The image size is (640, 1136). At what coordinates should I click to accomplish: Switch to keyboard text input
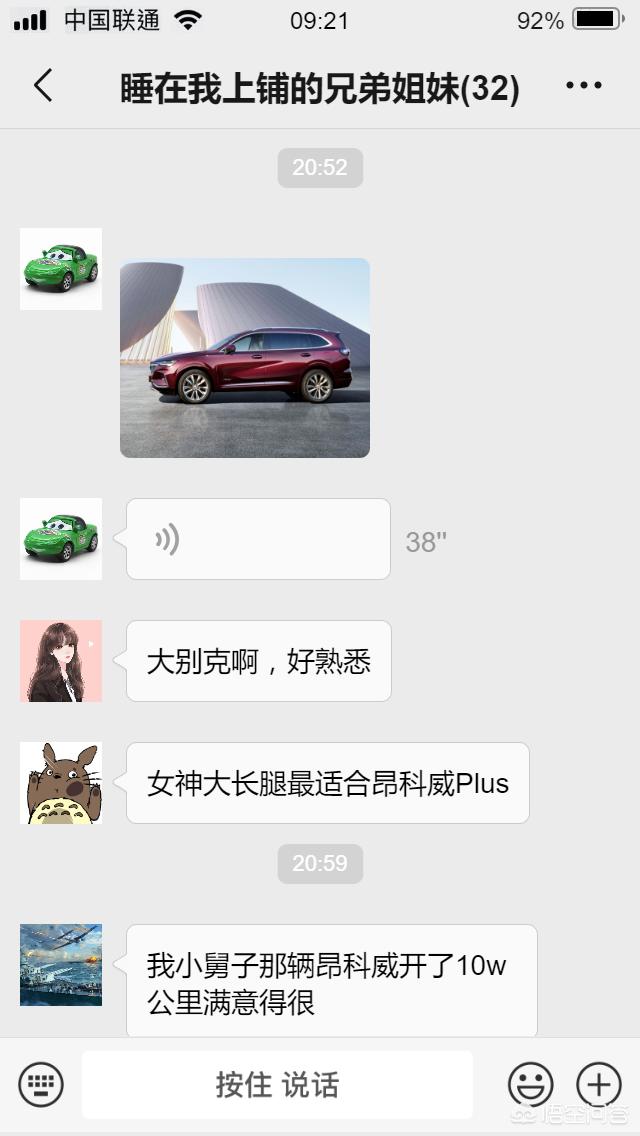41,1084
